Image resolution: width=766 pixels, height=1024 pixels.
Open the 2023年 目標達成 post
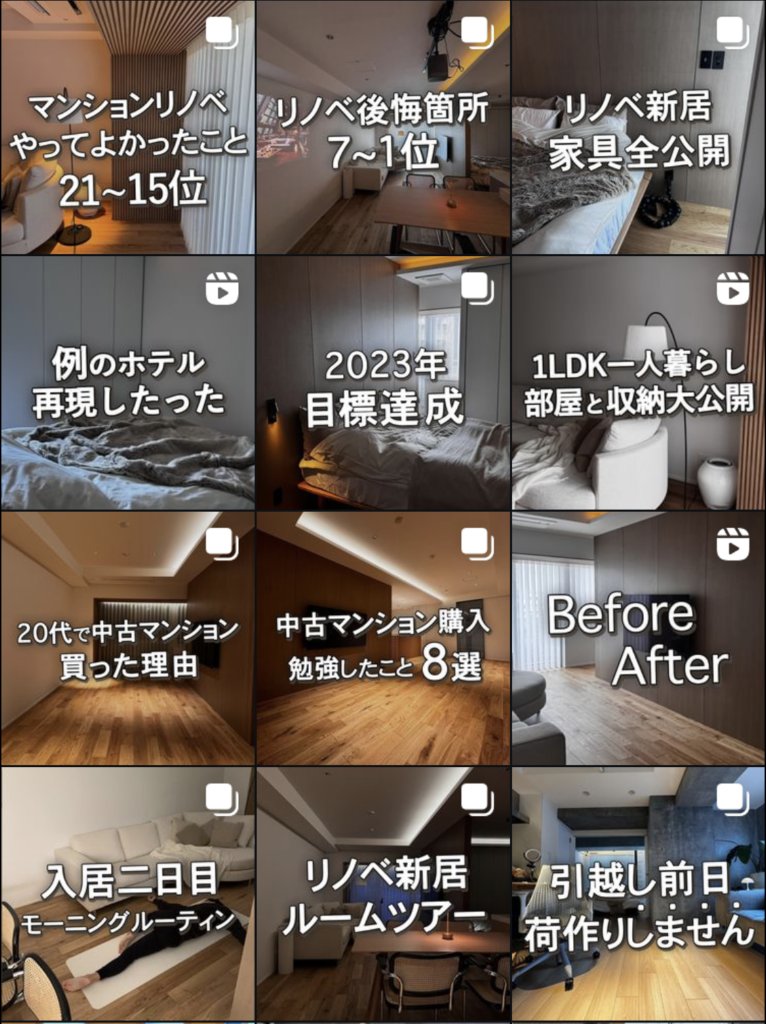point(383,383)
